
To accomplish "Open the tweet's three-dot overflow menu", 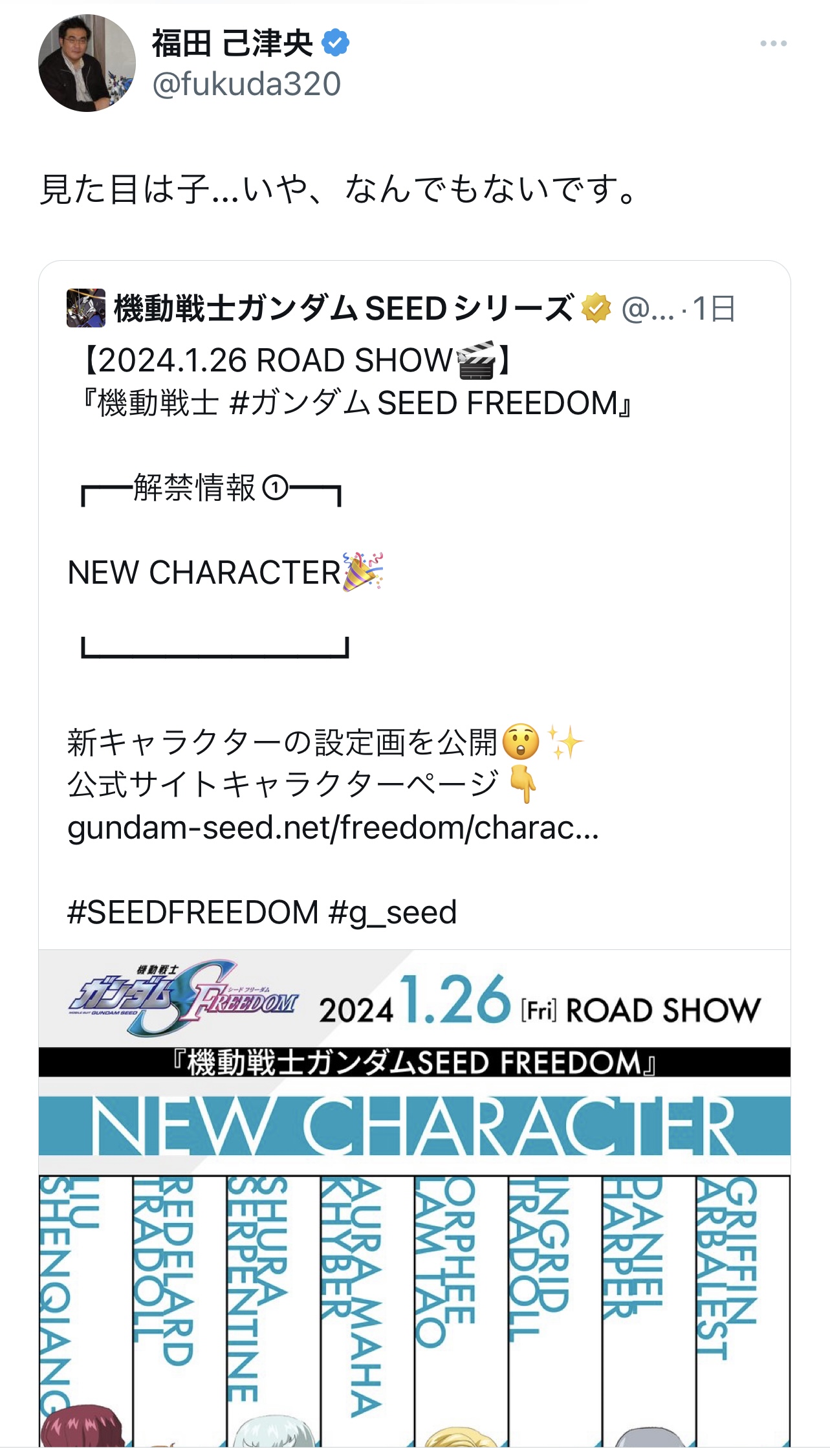I will (x=773, y=43).
